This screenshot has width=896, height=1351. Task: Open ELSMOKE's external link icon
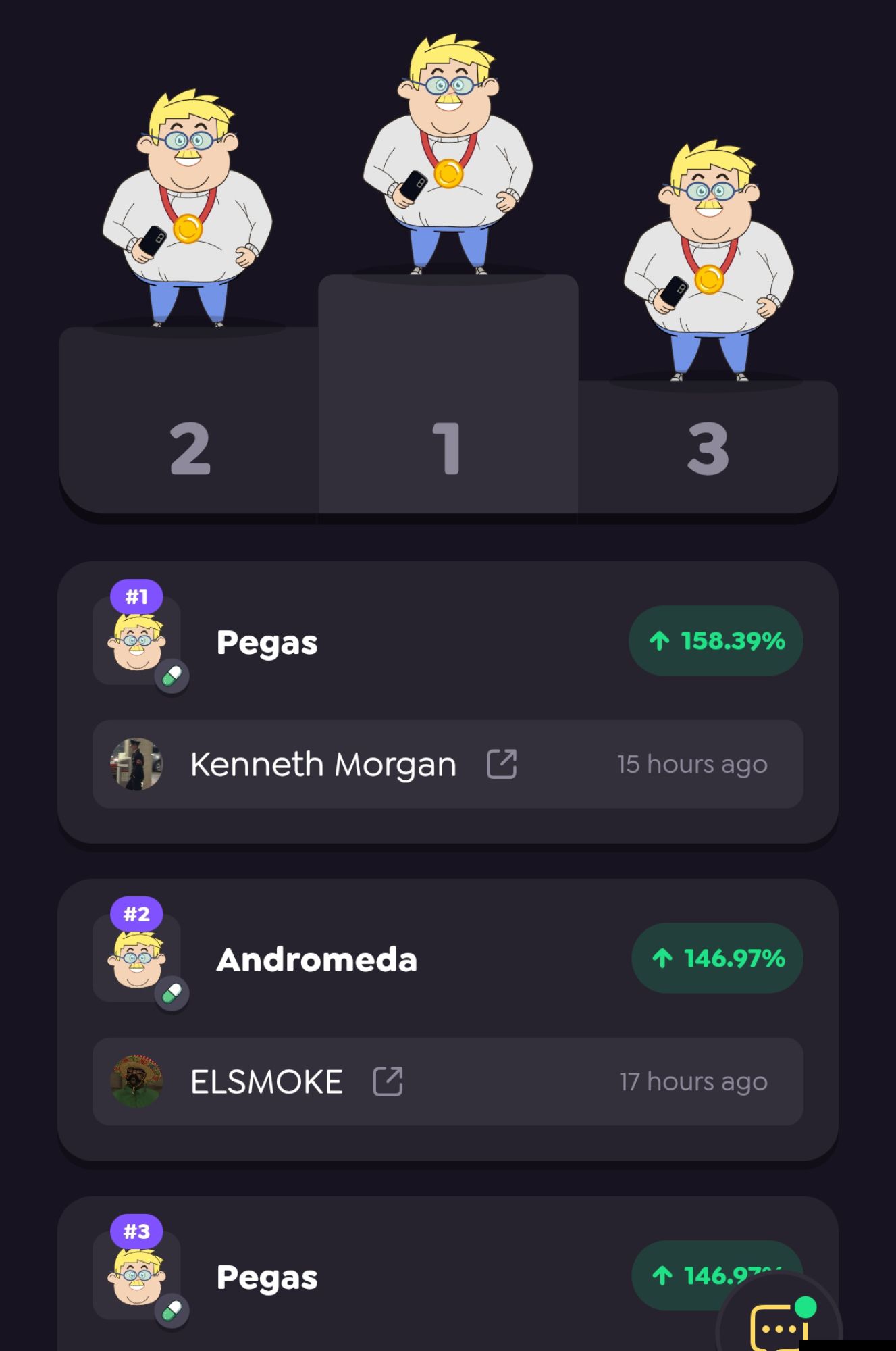pos(388,1081)
